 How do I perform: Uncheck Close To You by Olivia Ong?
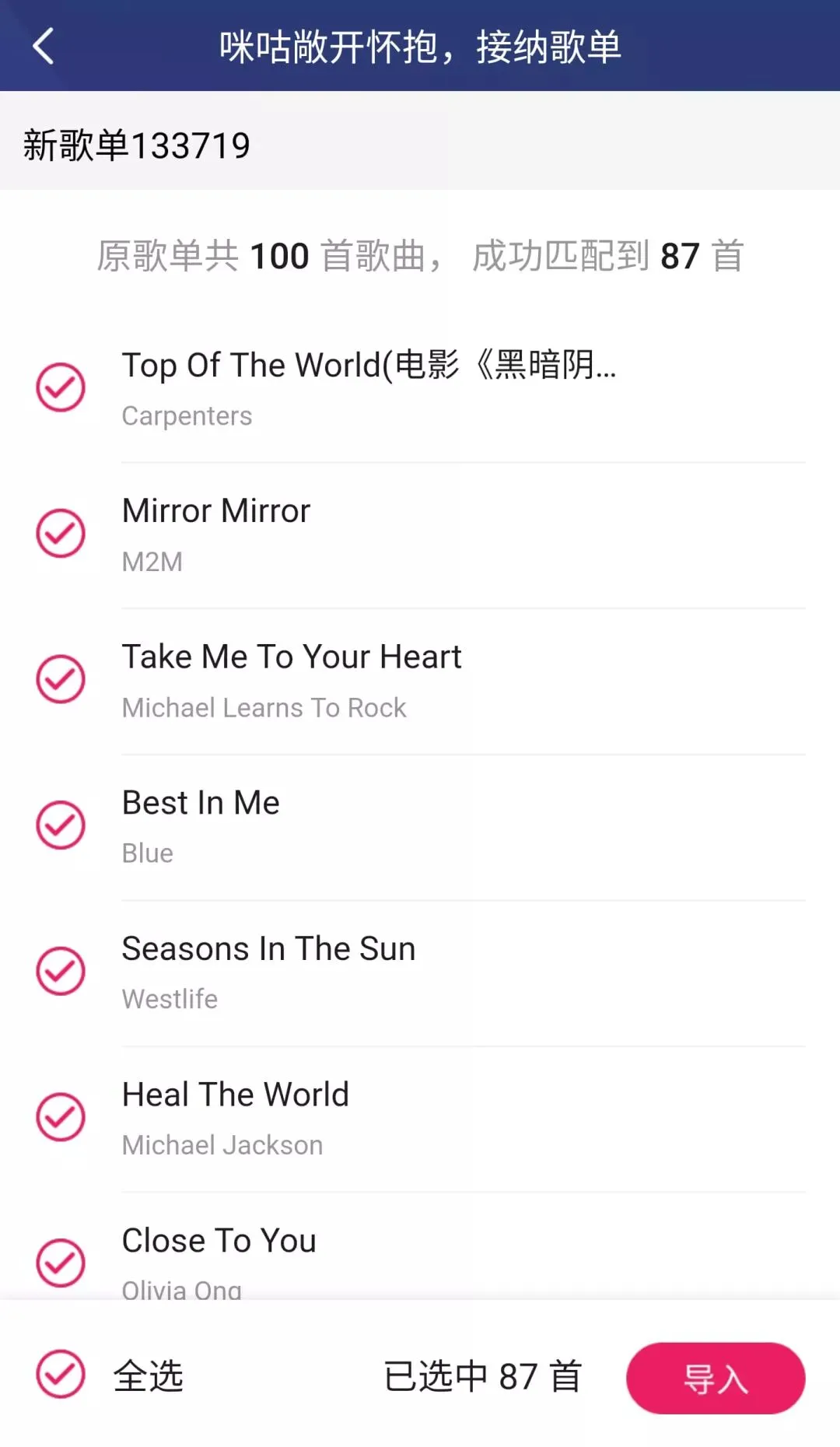[x=61, y=1262]
